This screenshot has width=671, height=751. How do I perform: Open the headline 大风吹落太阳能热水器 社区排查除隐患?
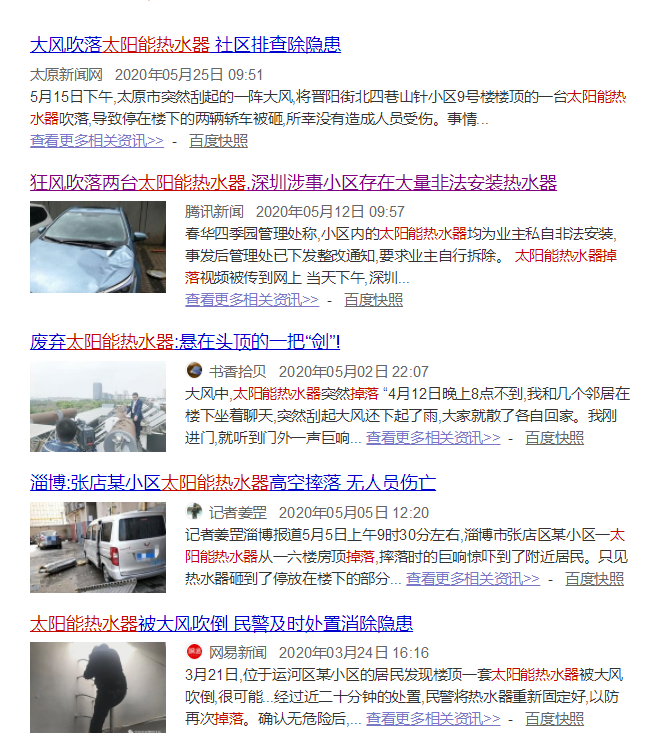(x=185, y=44)
